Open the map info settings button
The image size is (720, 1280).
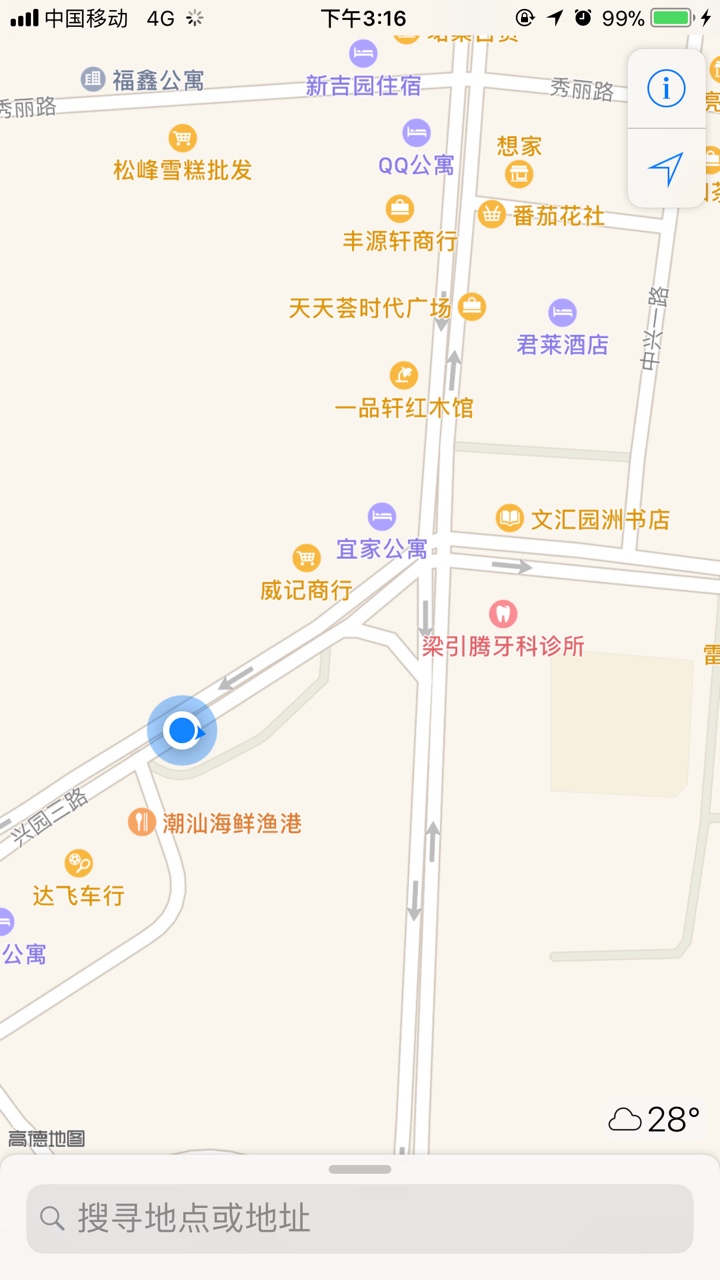click(x=666, y=90)
